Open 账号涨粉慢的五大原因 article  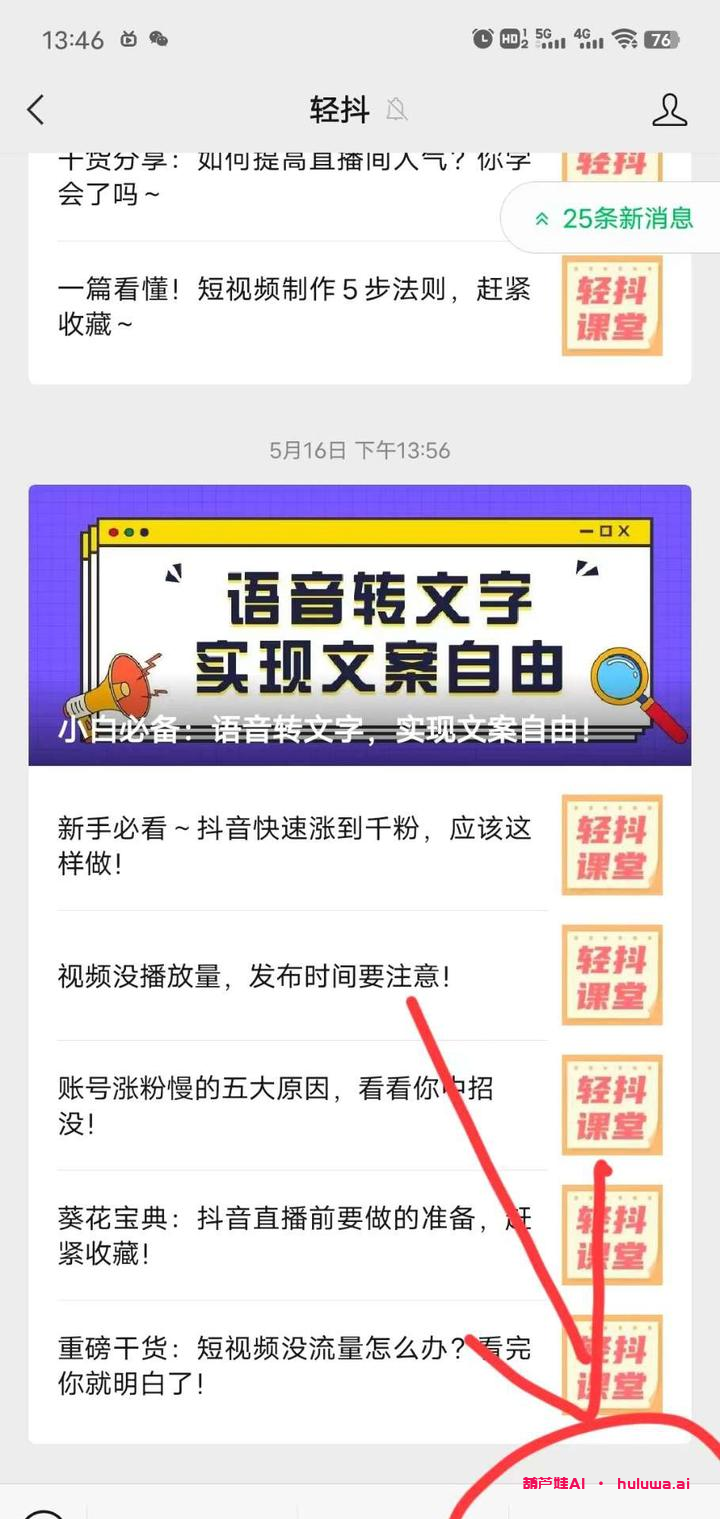275,1105
